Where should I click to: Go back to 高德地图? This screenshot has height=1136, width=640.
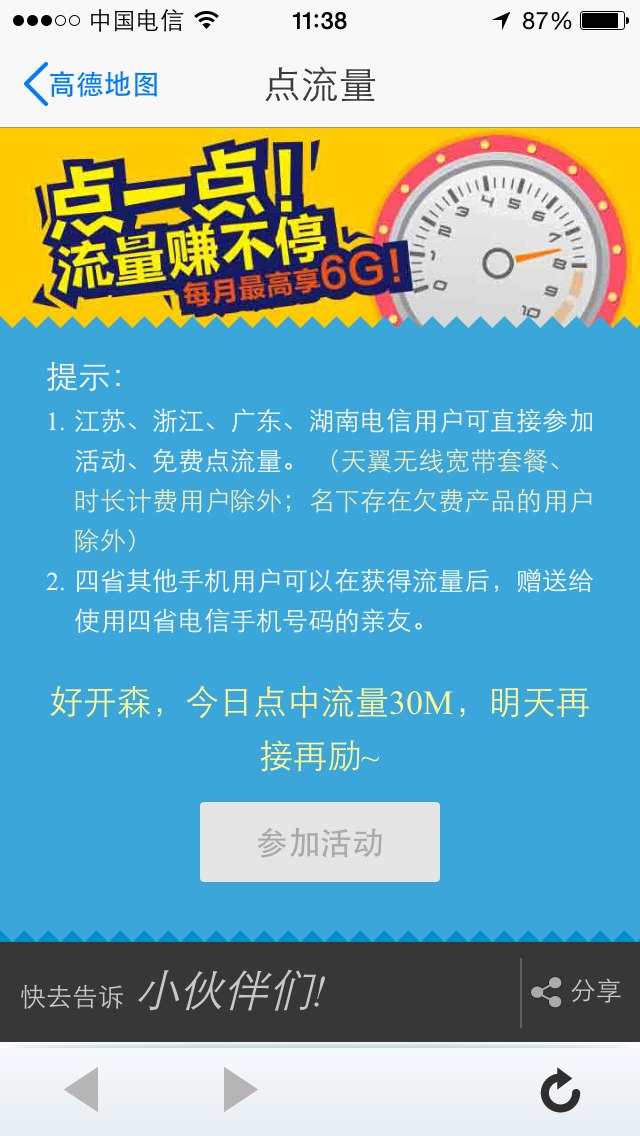(x=91, y=85)
